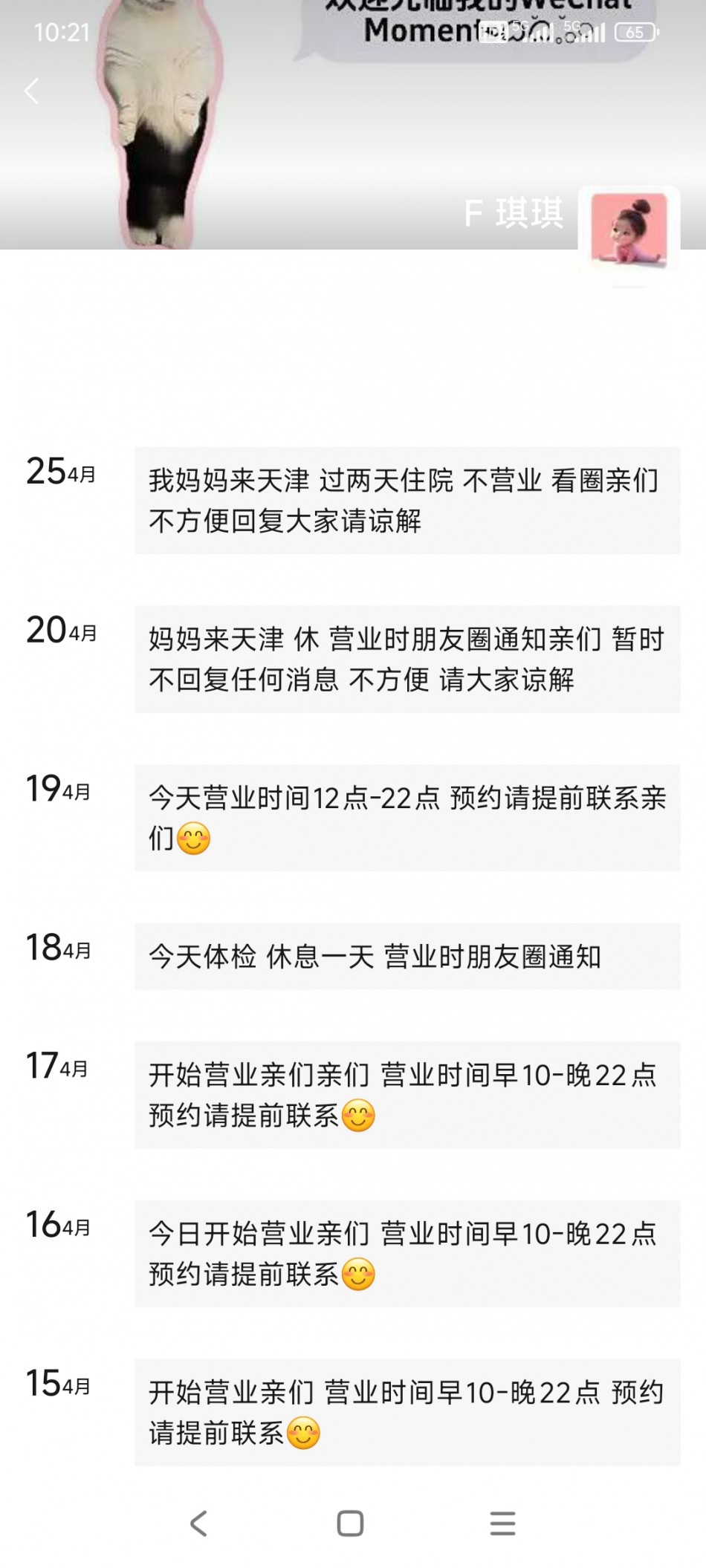Go back using the top-left arrow
Image resolution: width=706 pixels, height=1568 pixels.
coord(31,91)
